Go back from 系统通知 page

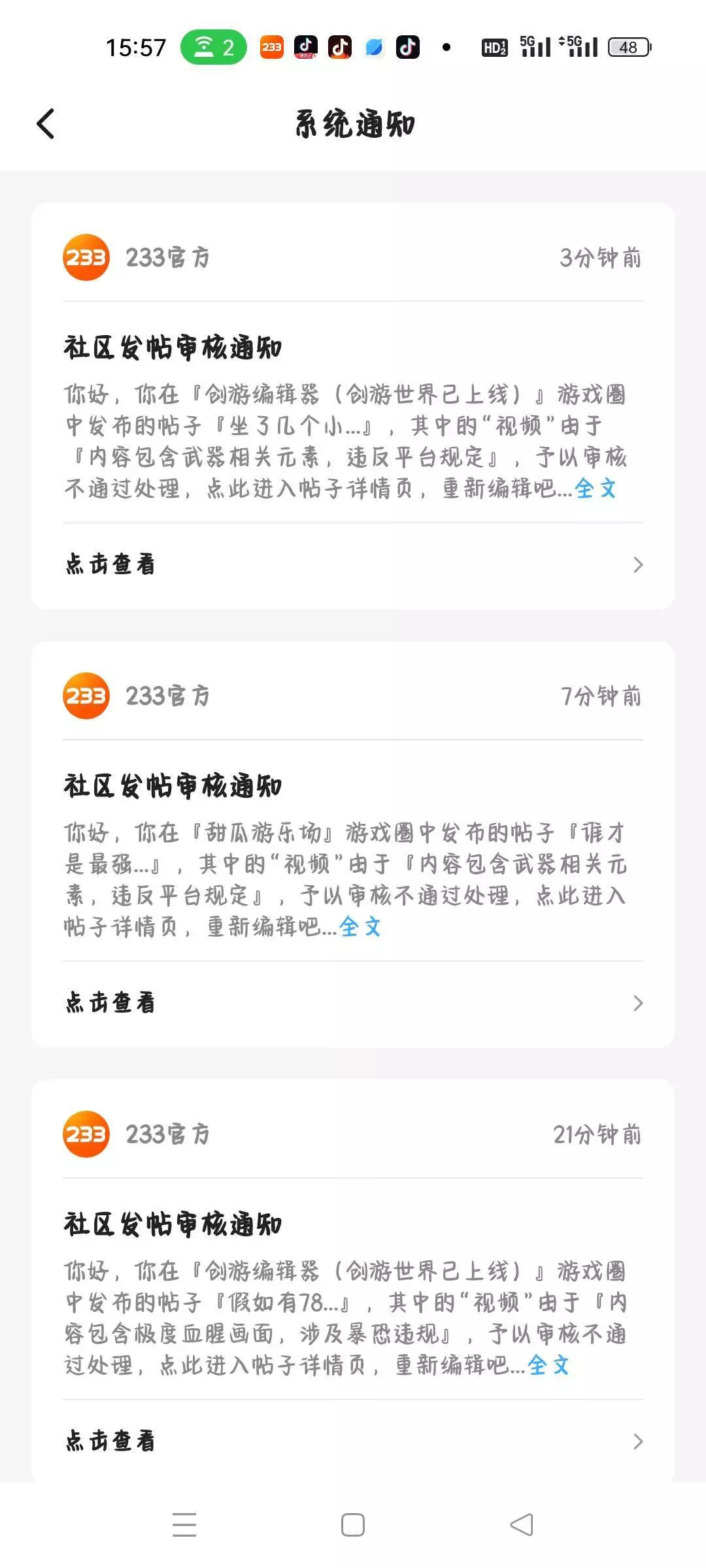click(x=46, y=123)
